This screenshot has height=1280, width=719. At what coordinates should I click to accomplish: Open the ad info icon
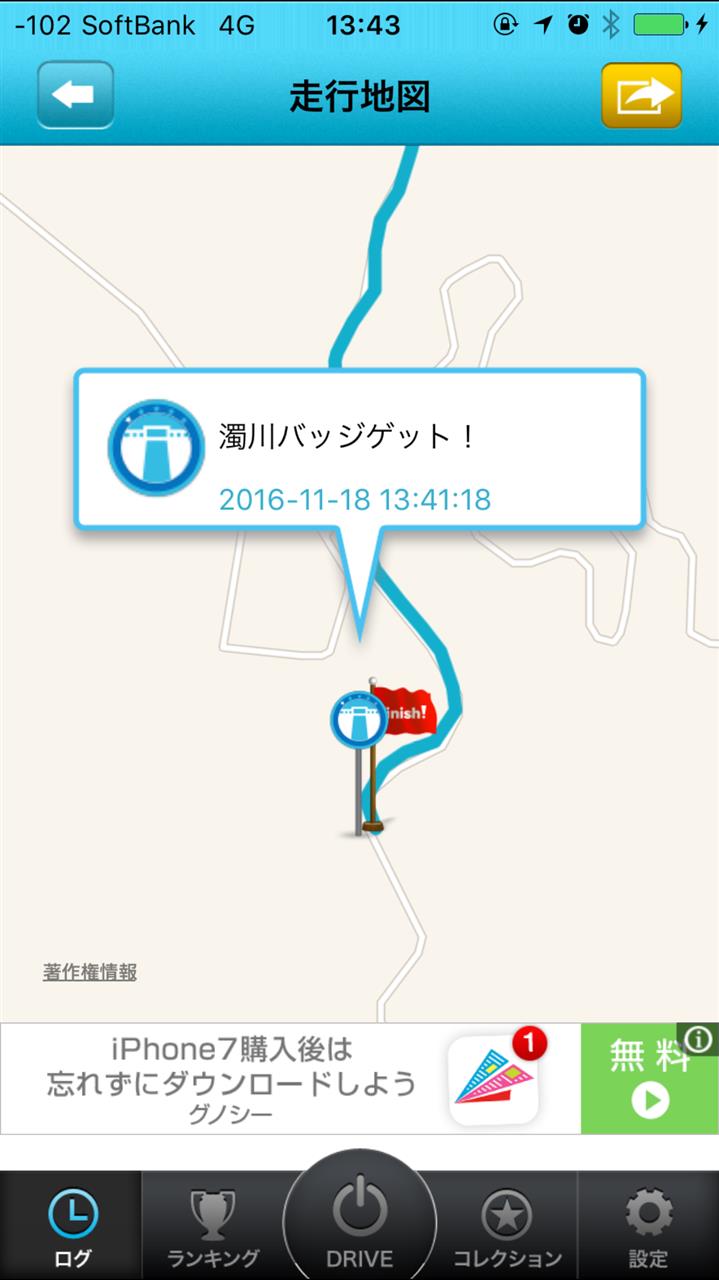point(699,1040)
